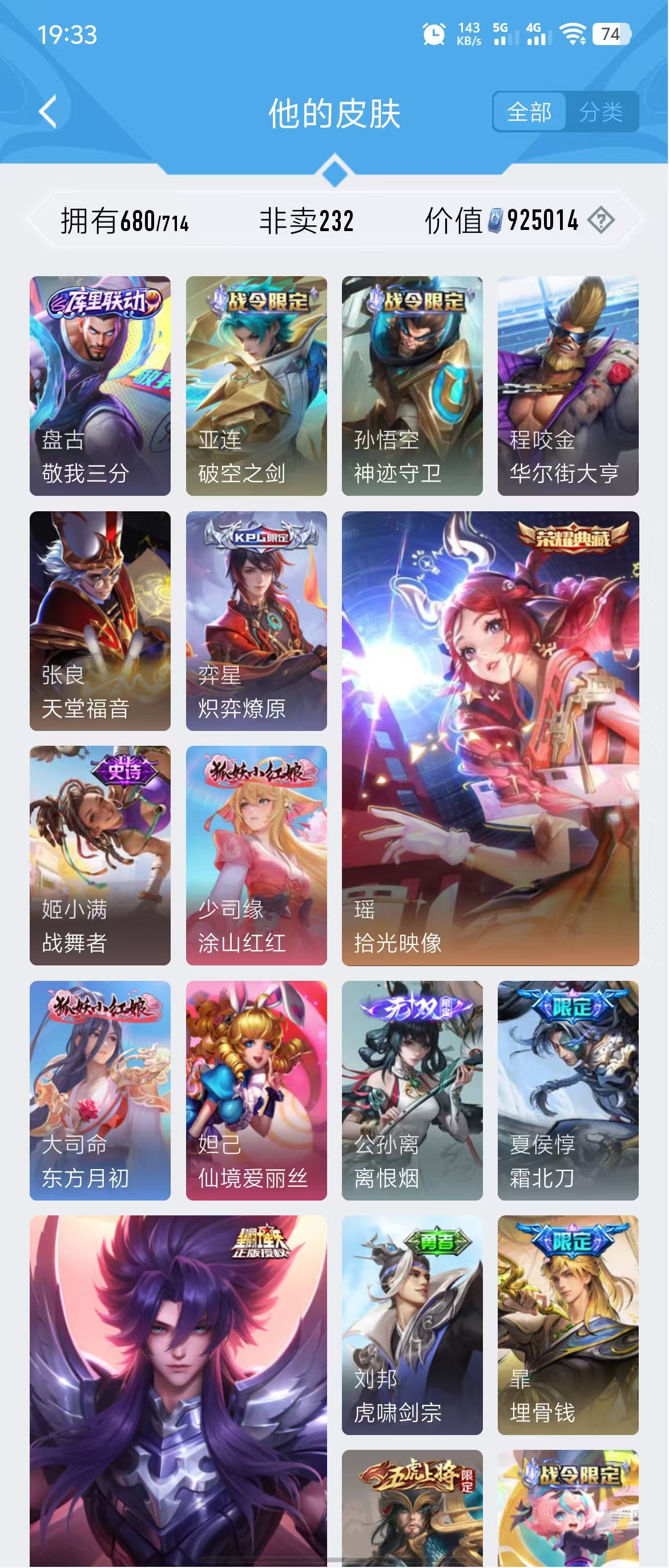Open 公孙离 离恨烟 skin
The image size is (669, 1568).
pos(412,1090)
